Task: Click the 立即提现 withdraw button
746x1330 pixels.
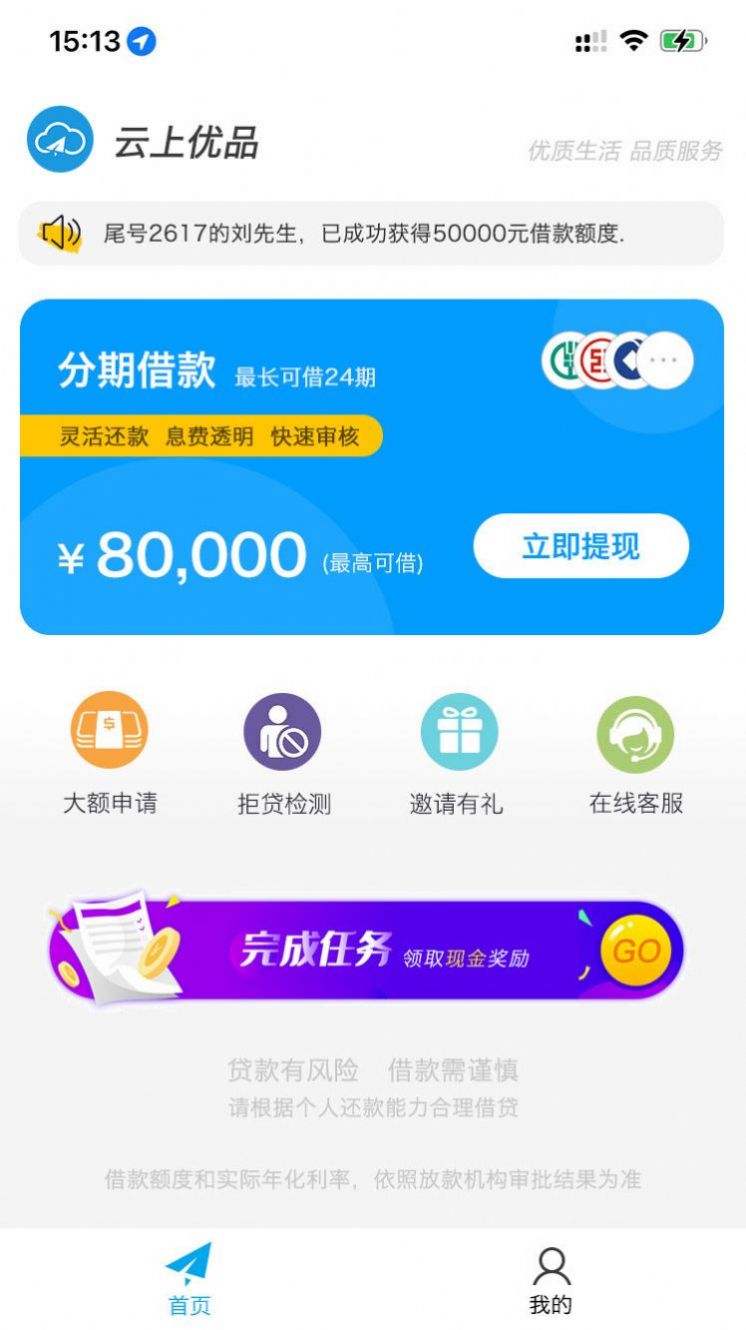Action: point(580,545)
